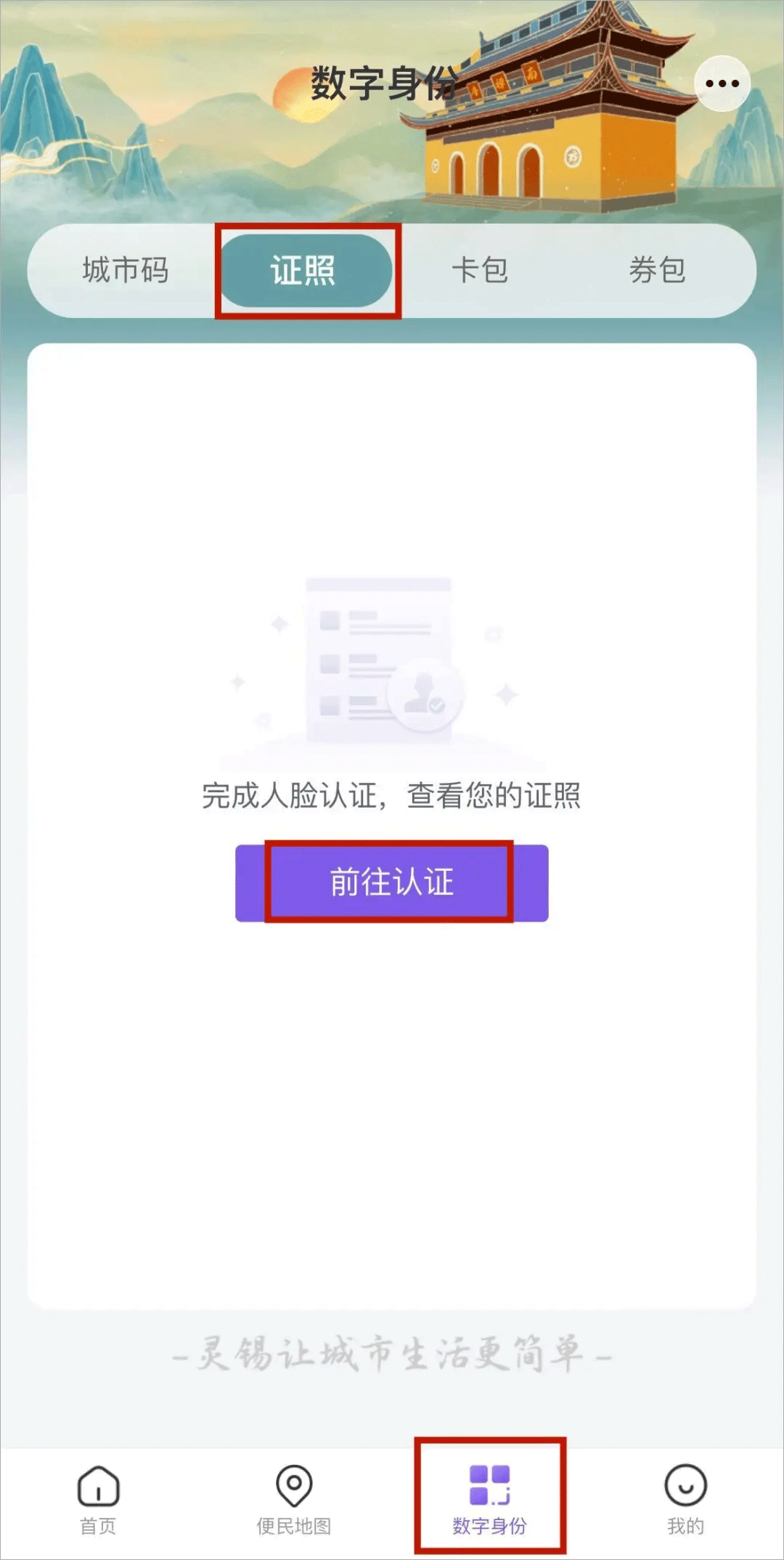Tap the 前往认证 button
This screenshot has height=1560, width=784.
(392, 882)
